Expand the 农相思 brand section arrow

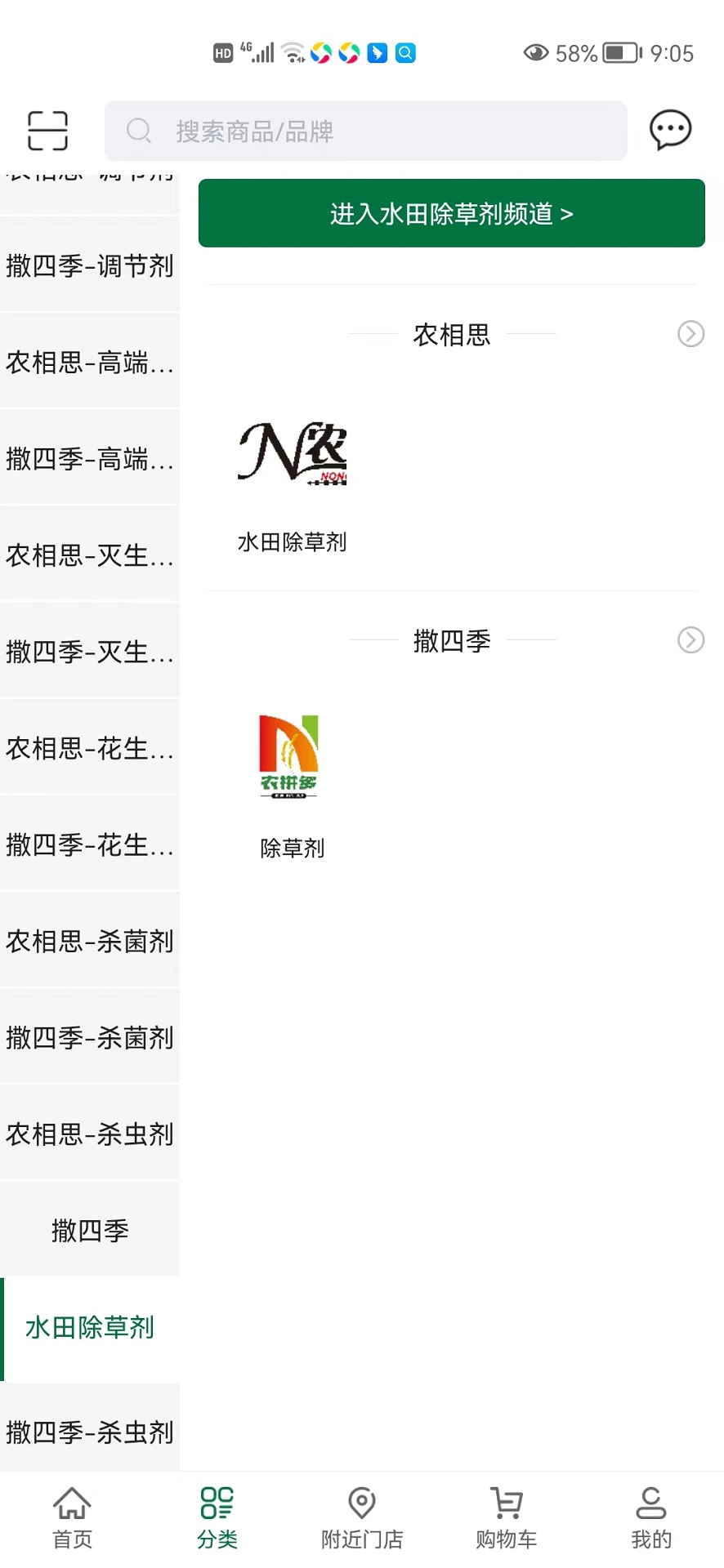coord(690,333)
